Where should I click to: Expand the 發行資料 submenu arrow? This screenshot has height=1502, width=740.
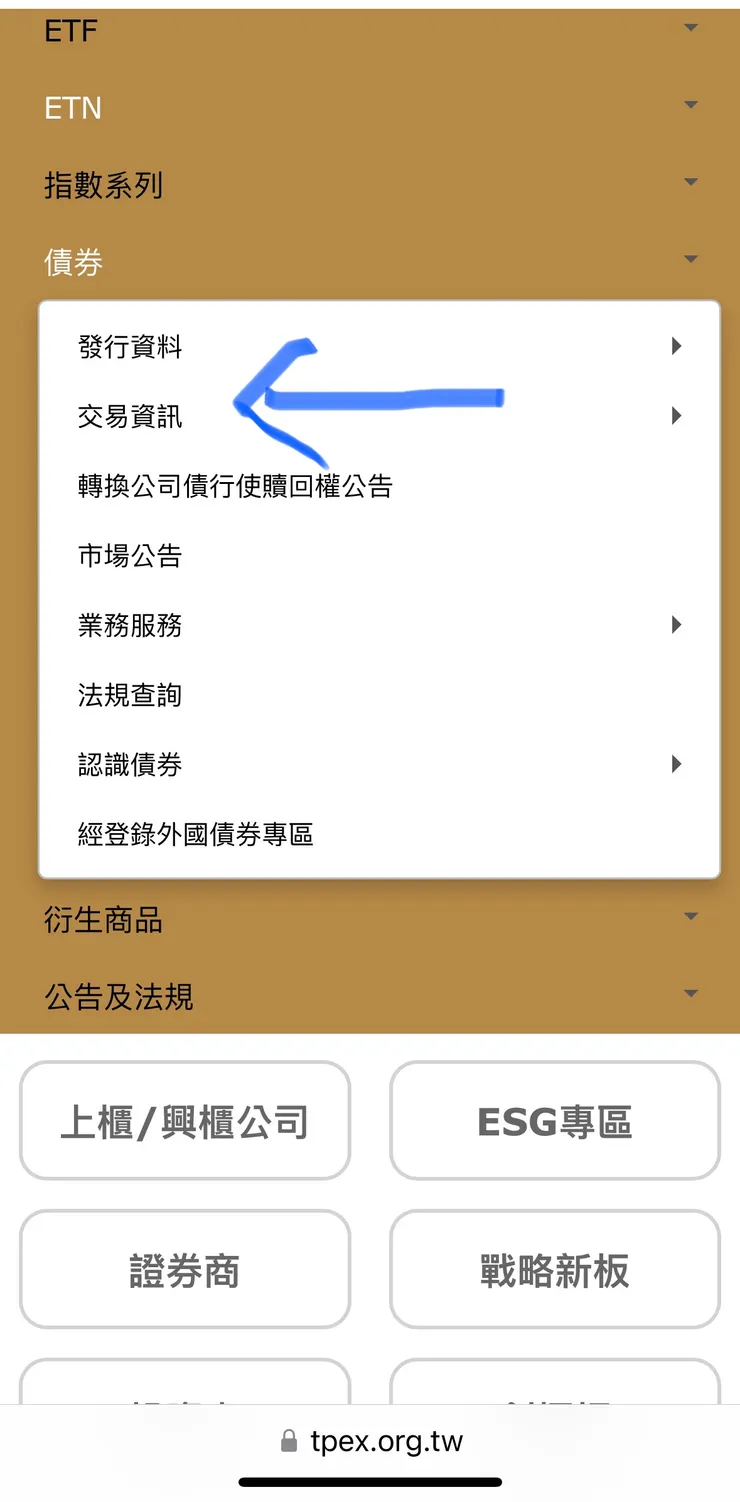pyautogui.click(x=676, y=345)
